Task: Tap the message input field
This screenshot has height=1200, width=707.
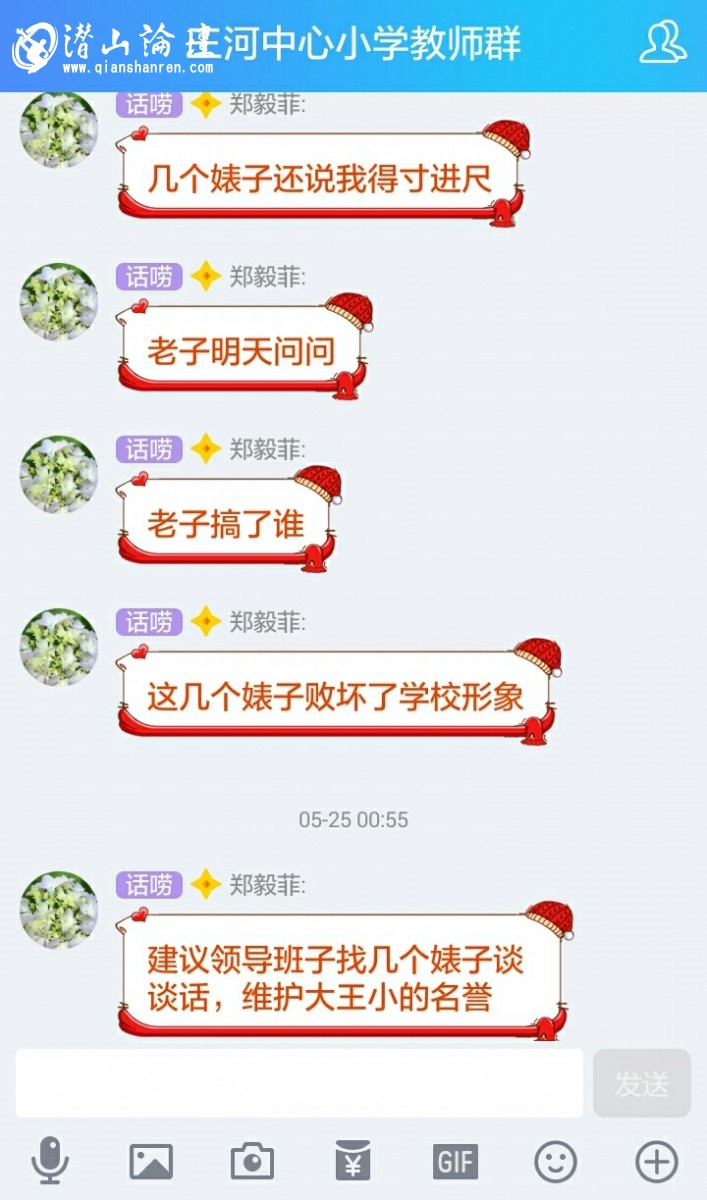Action: (x=299, y=1083)
